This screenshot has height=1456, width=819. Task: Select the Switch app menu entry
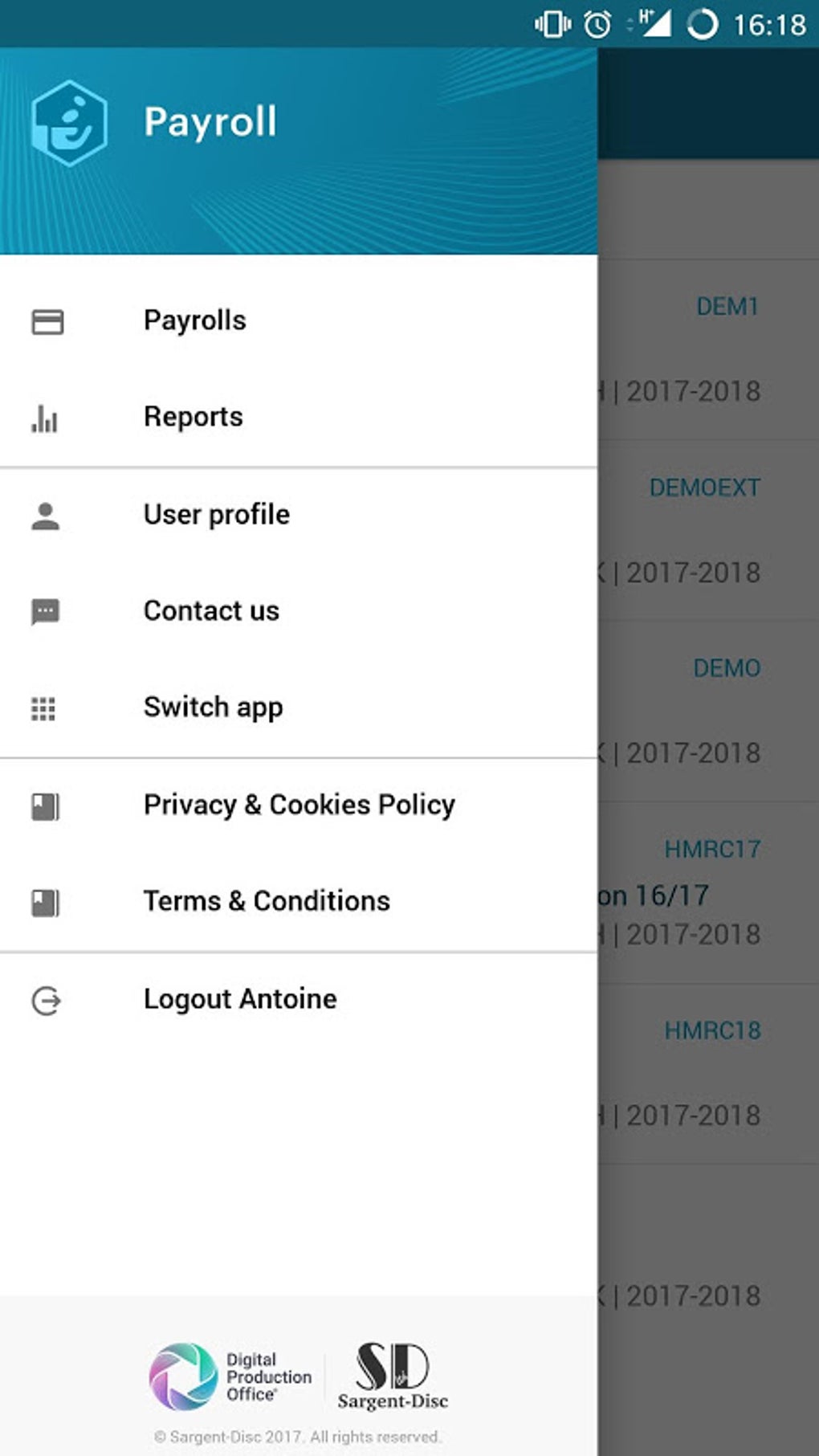tap(213, 708)
